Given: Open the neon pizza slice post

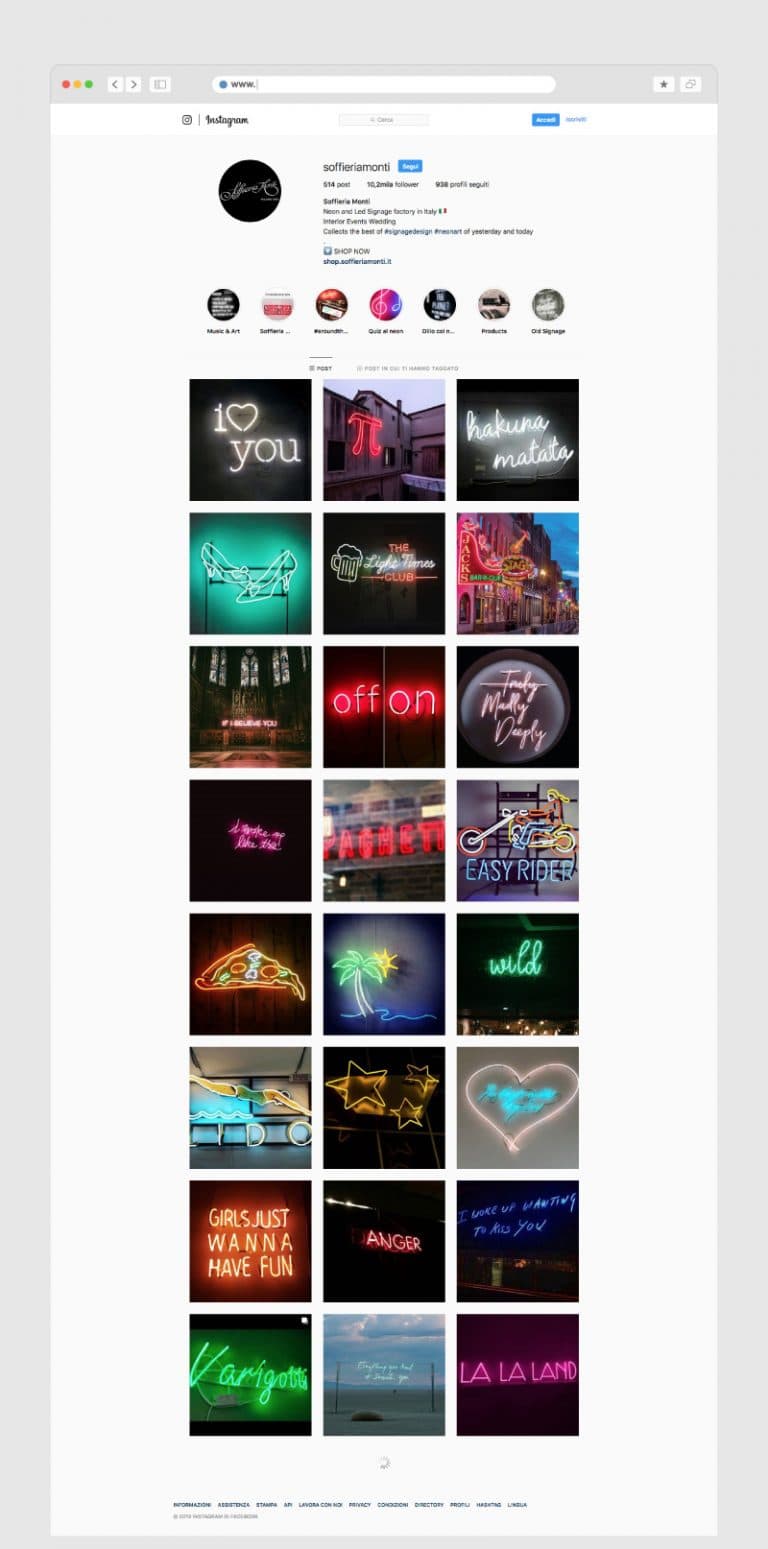Looking at the screenshot, I should click(250, 974).
